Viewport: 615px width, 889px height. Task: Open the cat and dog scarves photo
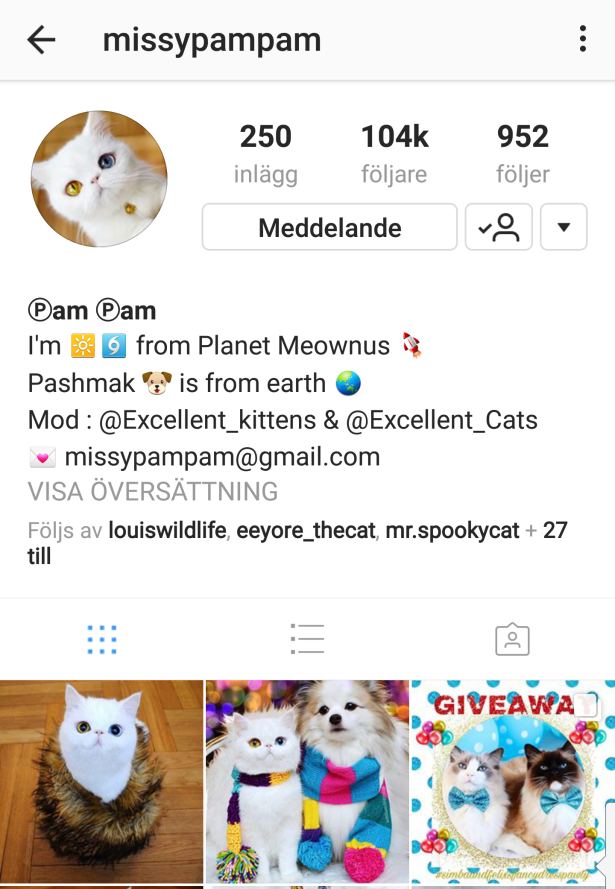tap(307, 782)
